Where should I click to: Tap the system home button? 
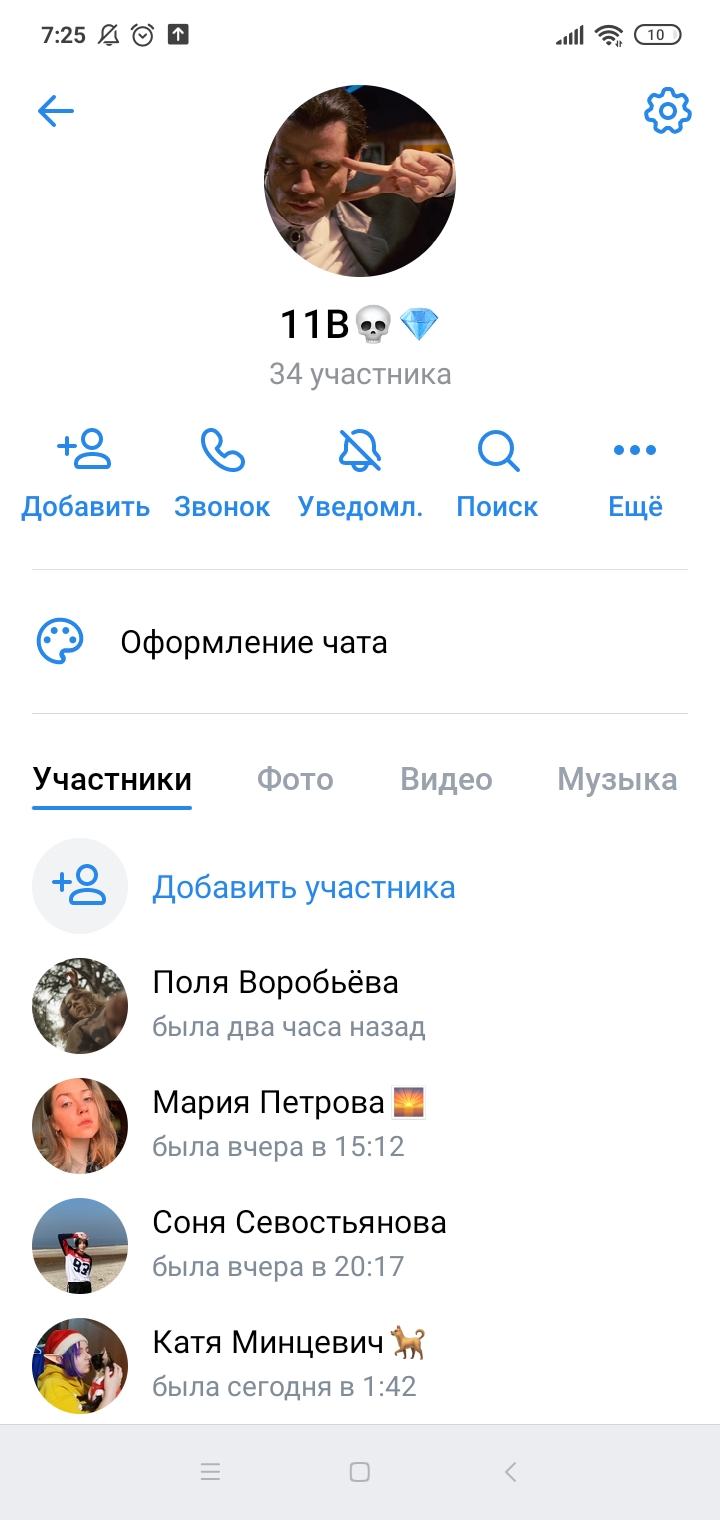360,1472
